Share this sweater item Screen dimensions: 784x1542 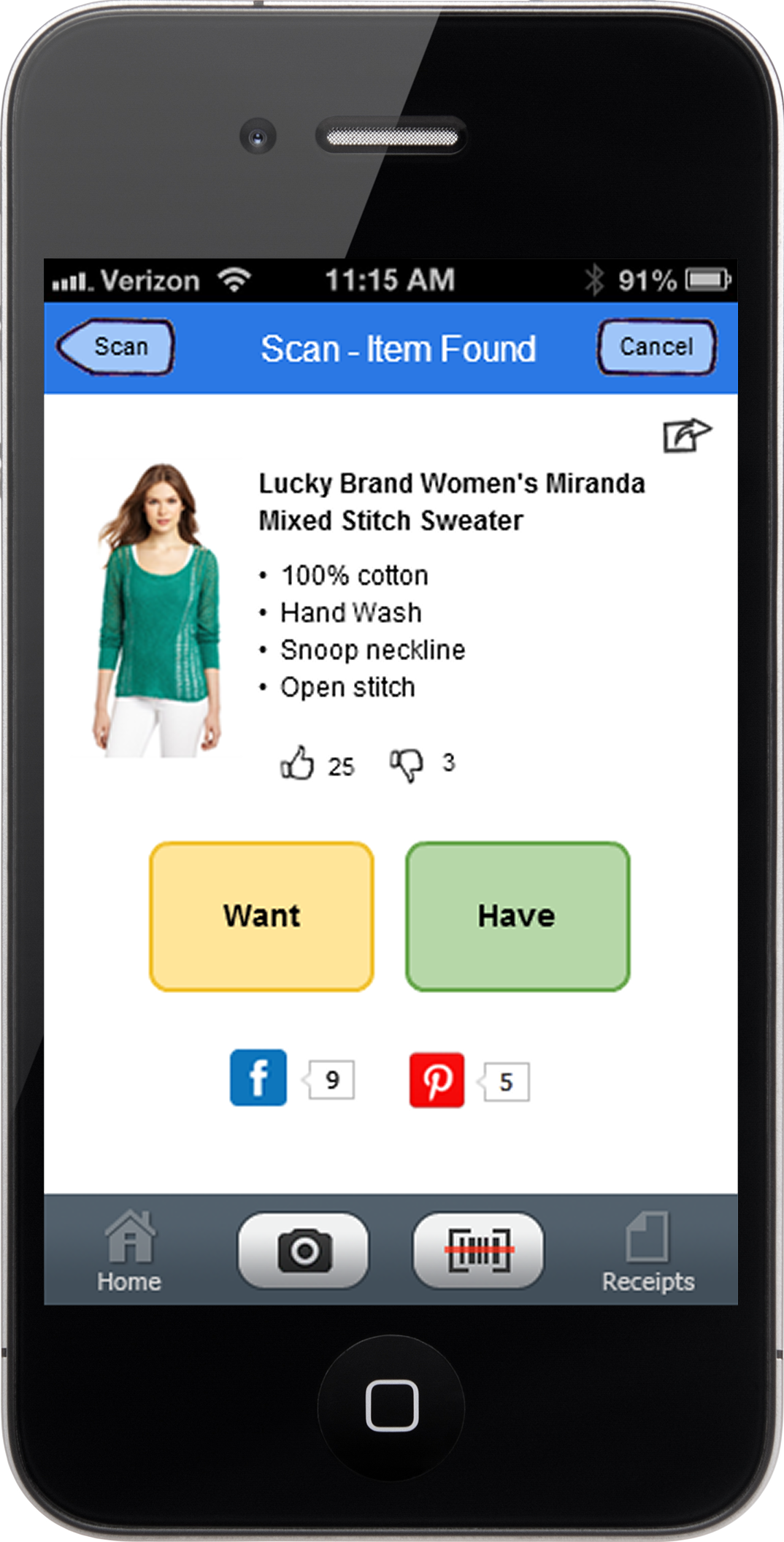click(x=685, y=436)
